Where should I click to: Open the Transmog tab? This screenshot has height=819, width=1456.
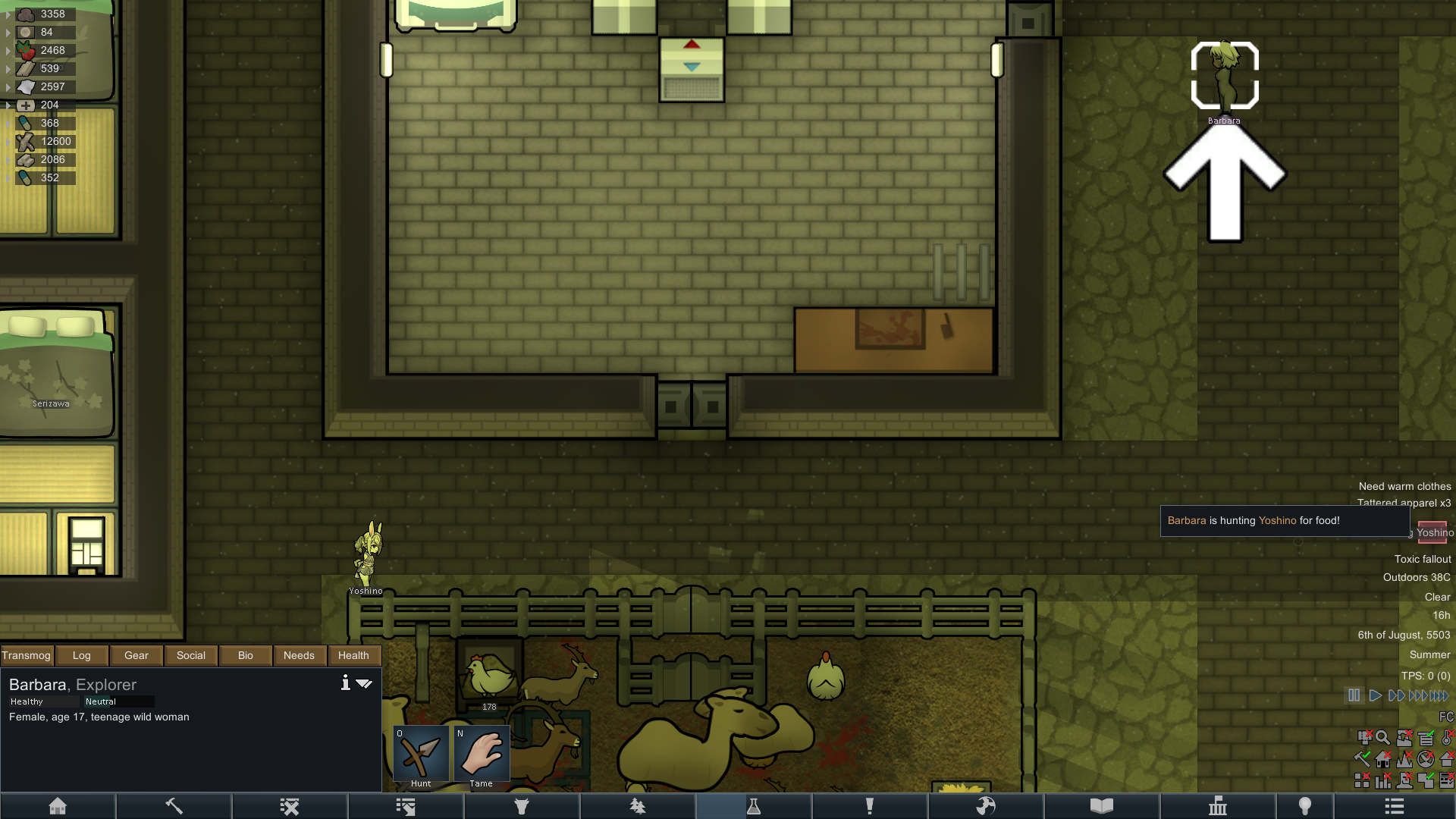[x=27, y=655]
